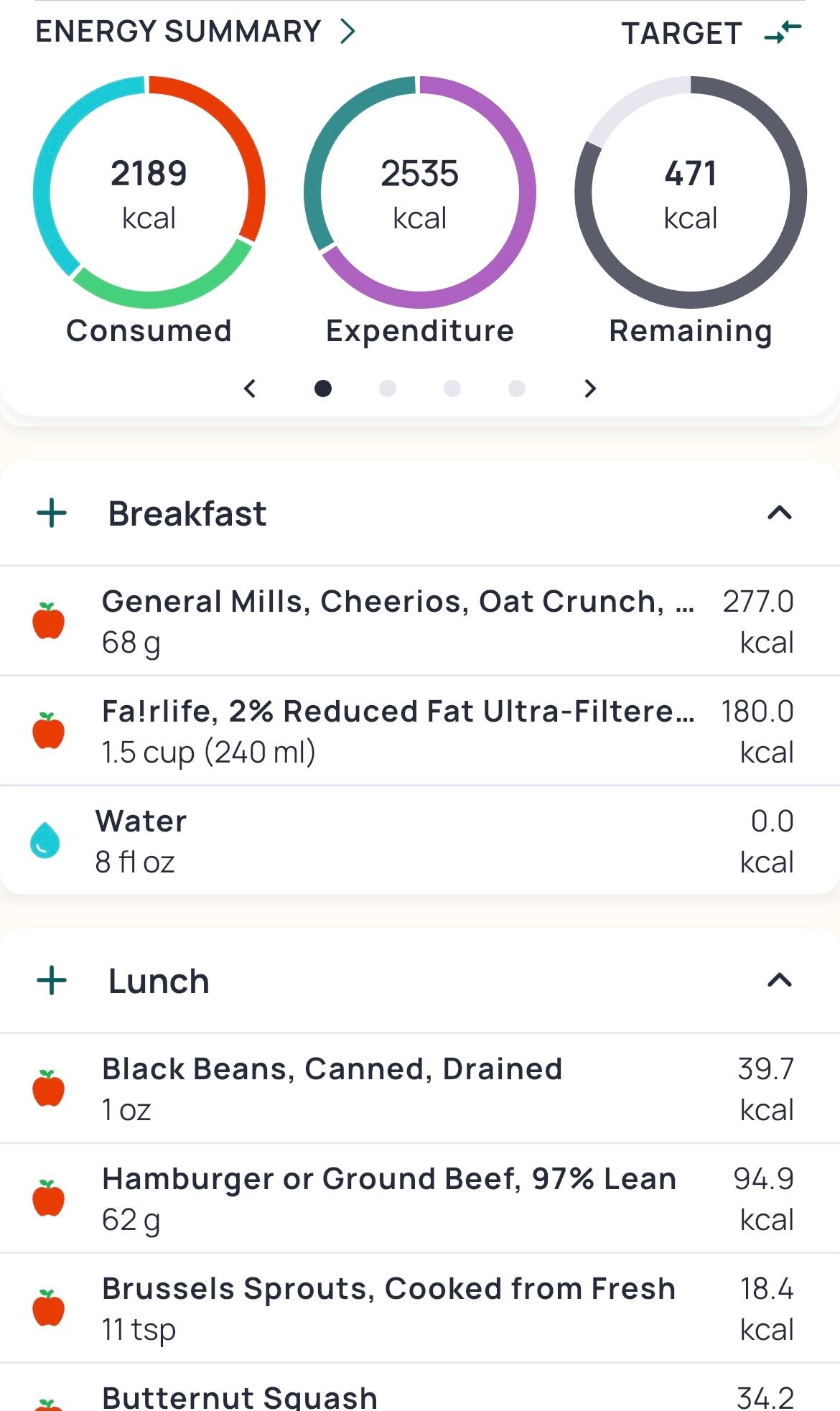840x1411 pixels.
Task: Switch the Target view toggle
Action: [x=782, y=32]
